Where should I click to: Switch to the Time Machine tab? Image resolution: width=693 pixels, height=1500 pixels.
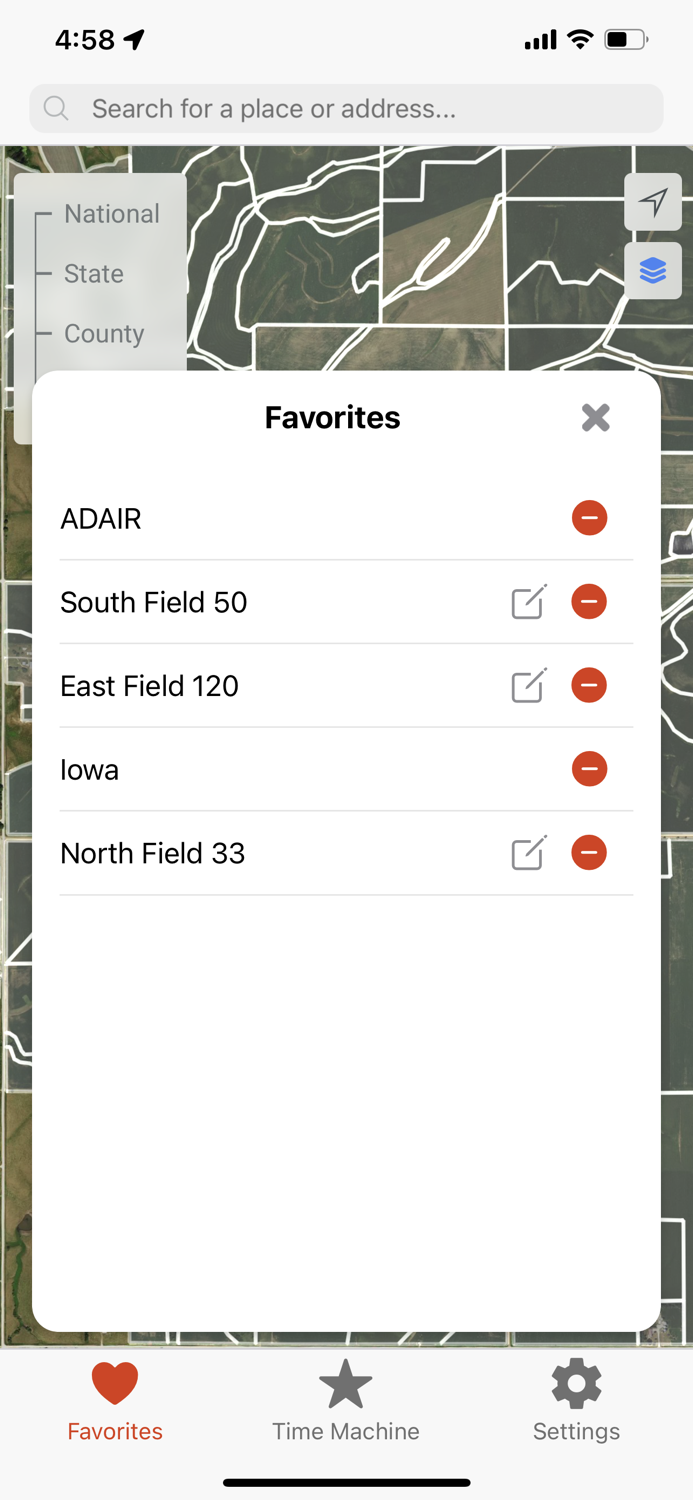point(346,1401)
